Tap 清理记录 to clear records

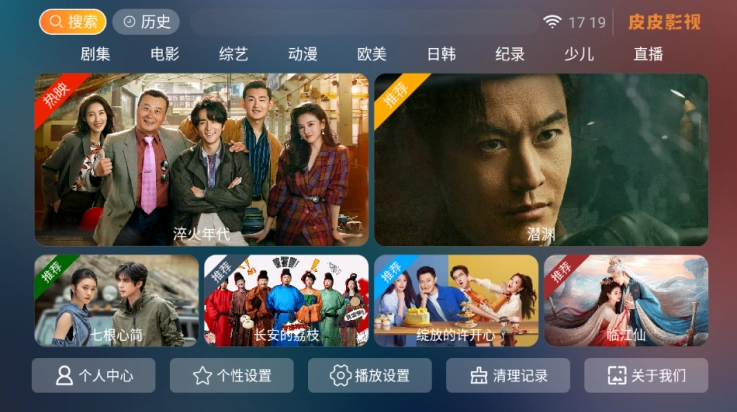pos(508,376)
